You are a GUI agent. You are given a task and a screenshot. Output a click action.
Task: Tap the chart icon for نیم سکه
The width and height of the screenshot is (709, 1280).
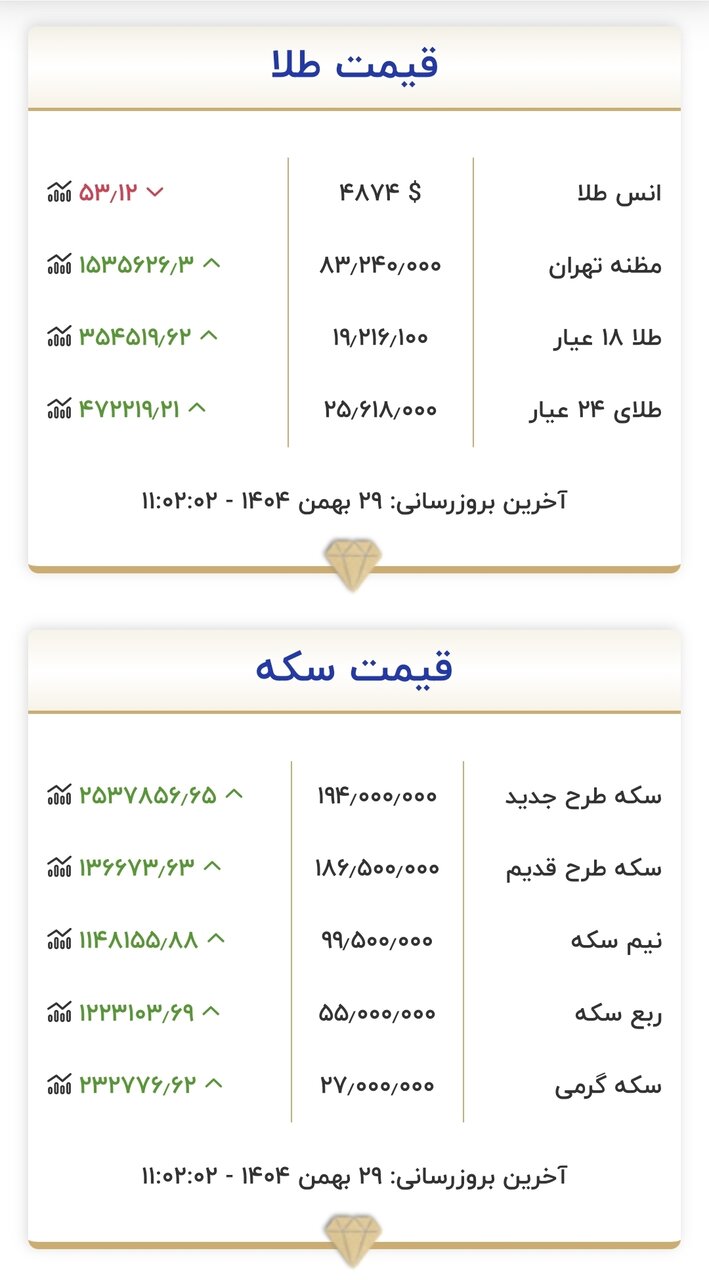click(x=60, y=939)
